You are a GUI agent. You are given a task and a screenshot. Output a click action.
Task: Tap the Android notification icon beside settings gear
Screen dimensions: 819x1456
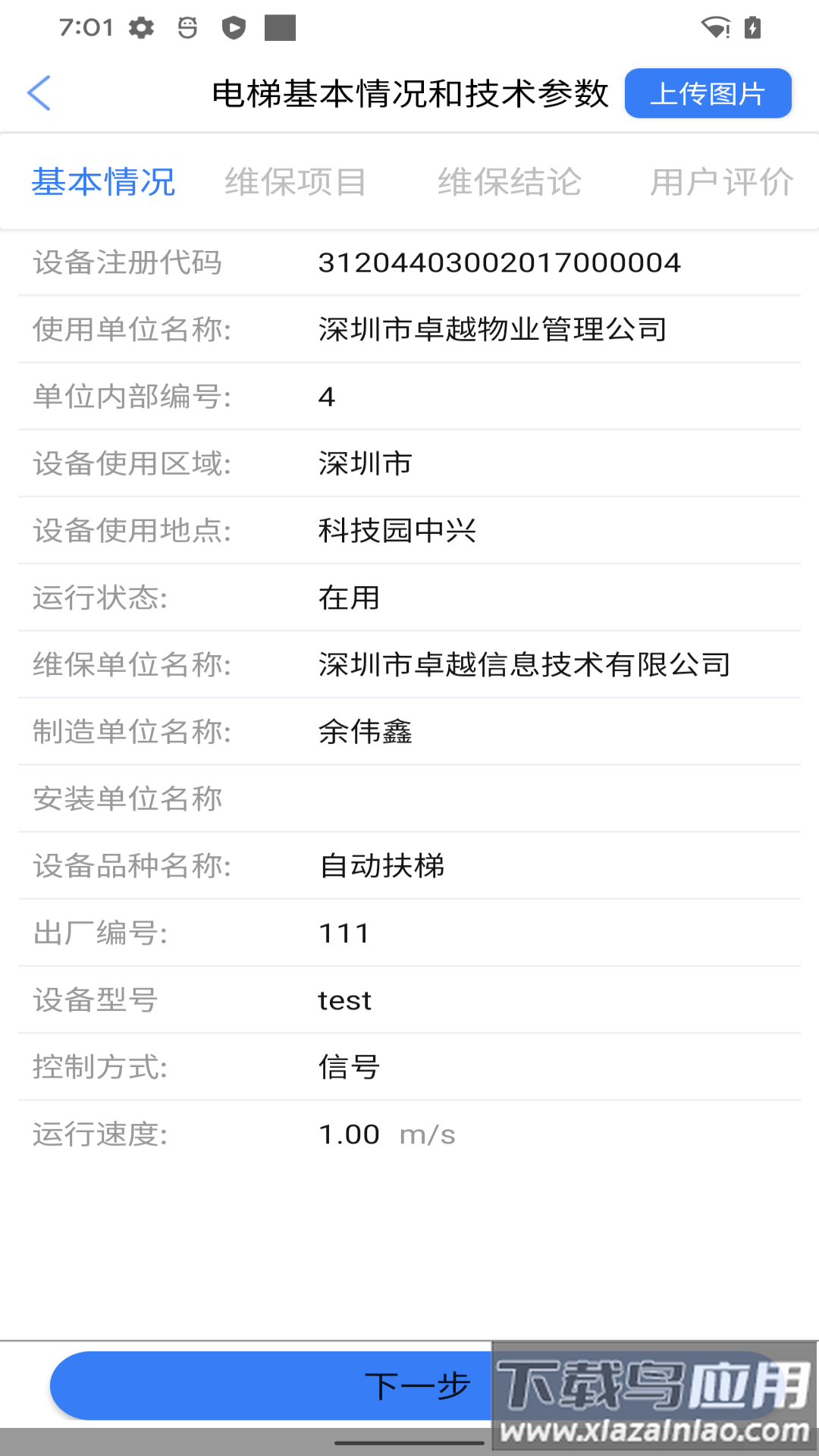coord(187,28)
